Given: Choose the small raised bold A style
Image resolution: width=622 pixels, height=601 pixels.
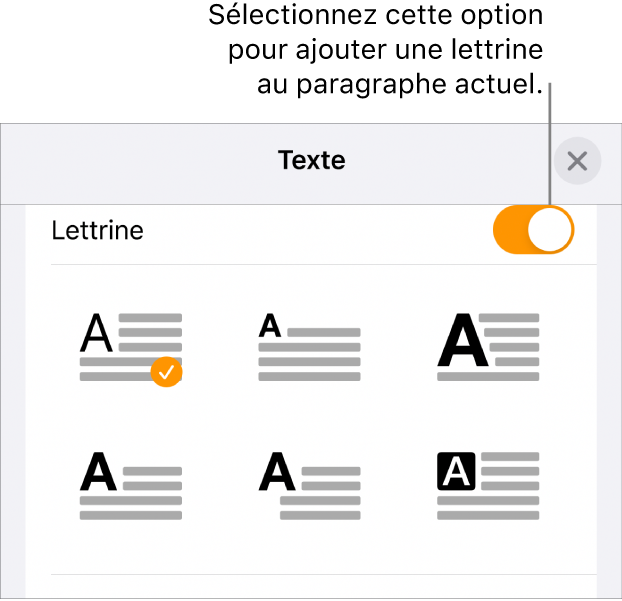Looking at the screenshot, I should pos(309,346).
